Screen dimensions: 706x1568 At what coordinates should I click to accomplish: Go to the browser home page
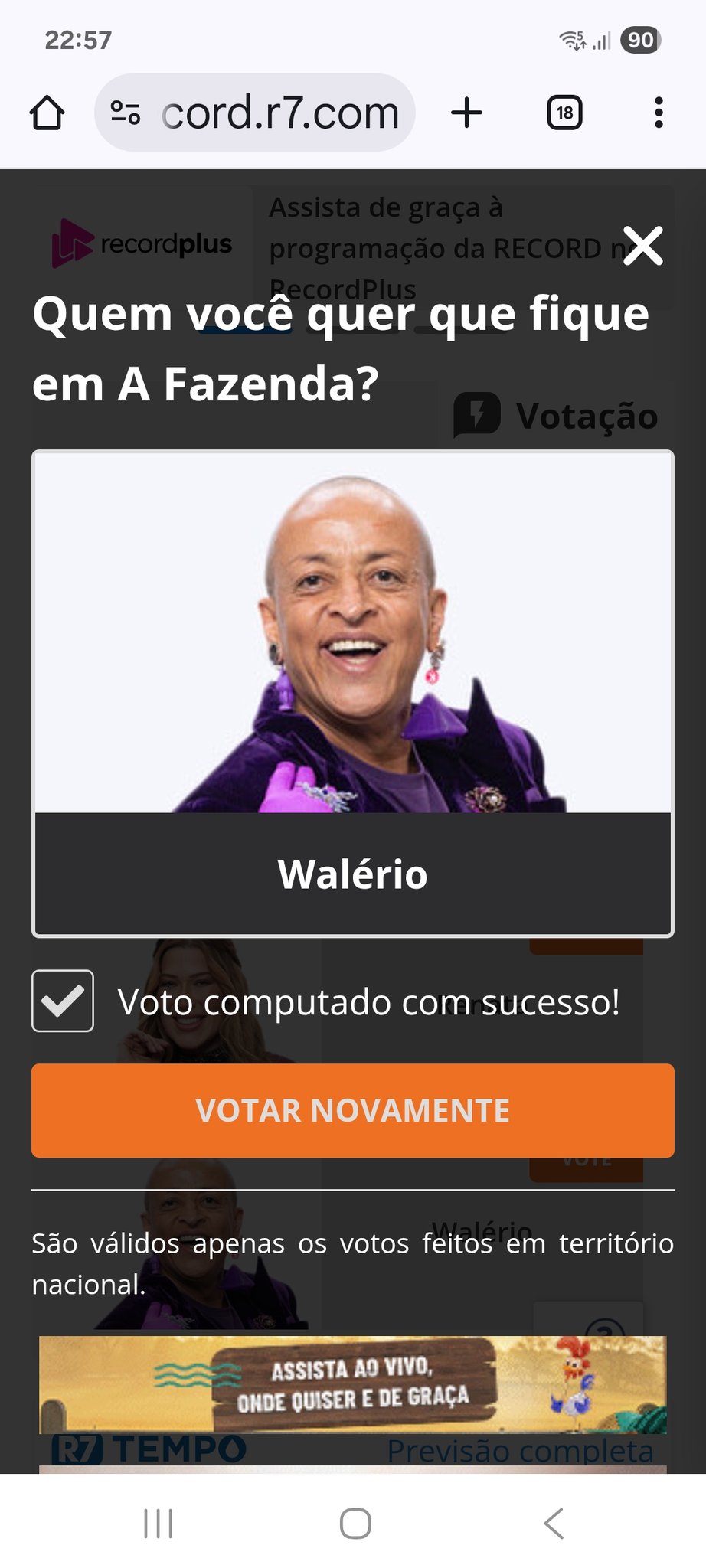(47, 113)
